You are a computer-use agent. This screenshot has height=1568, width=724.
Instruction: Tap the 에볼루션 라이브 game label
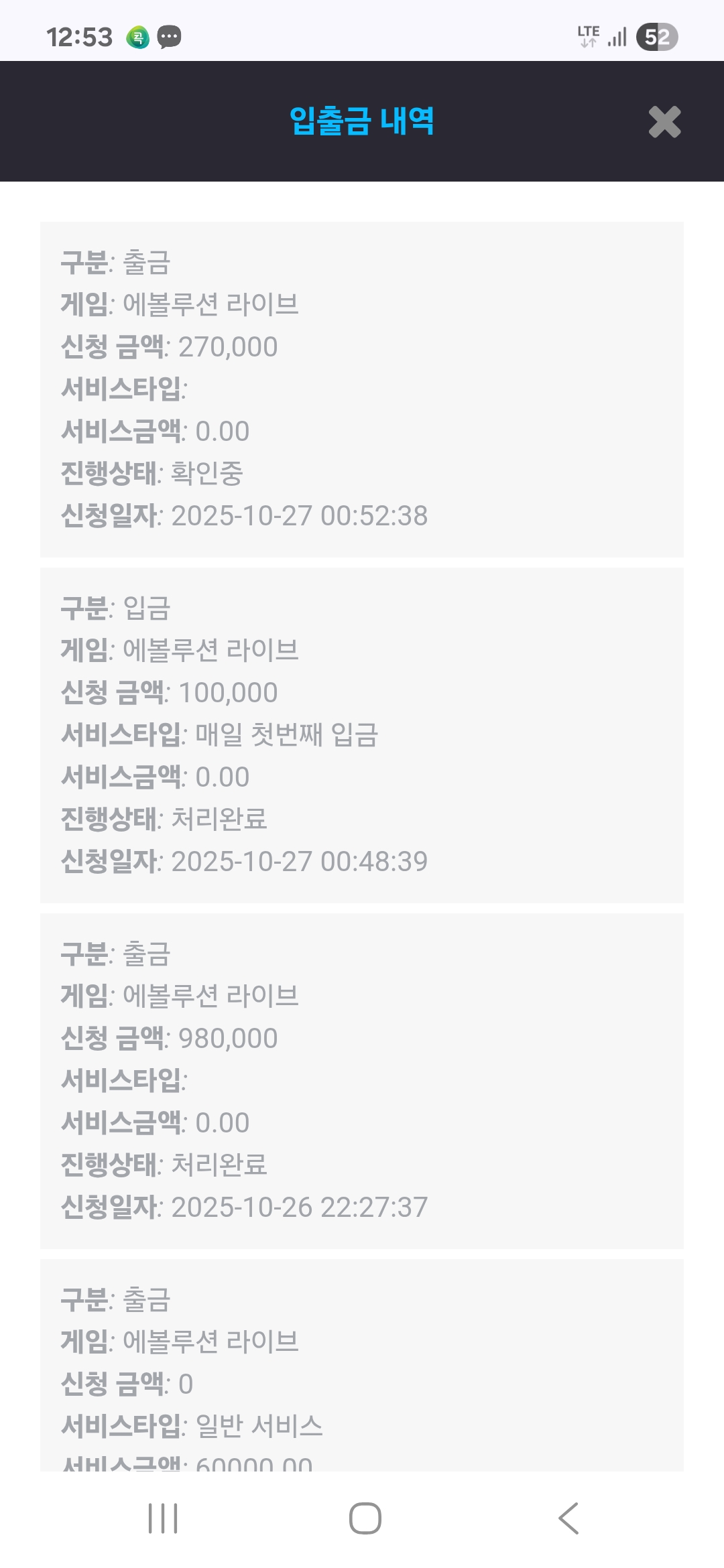tap(211, 304)
